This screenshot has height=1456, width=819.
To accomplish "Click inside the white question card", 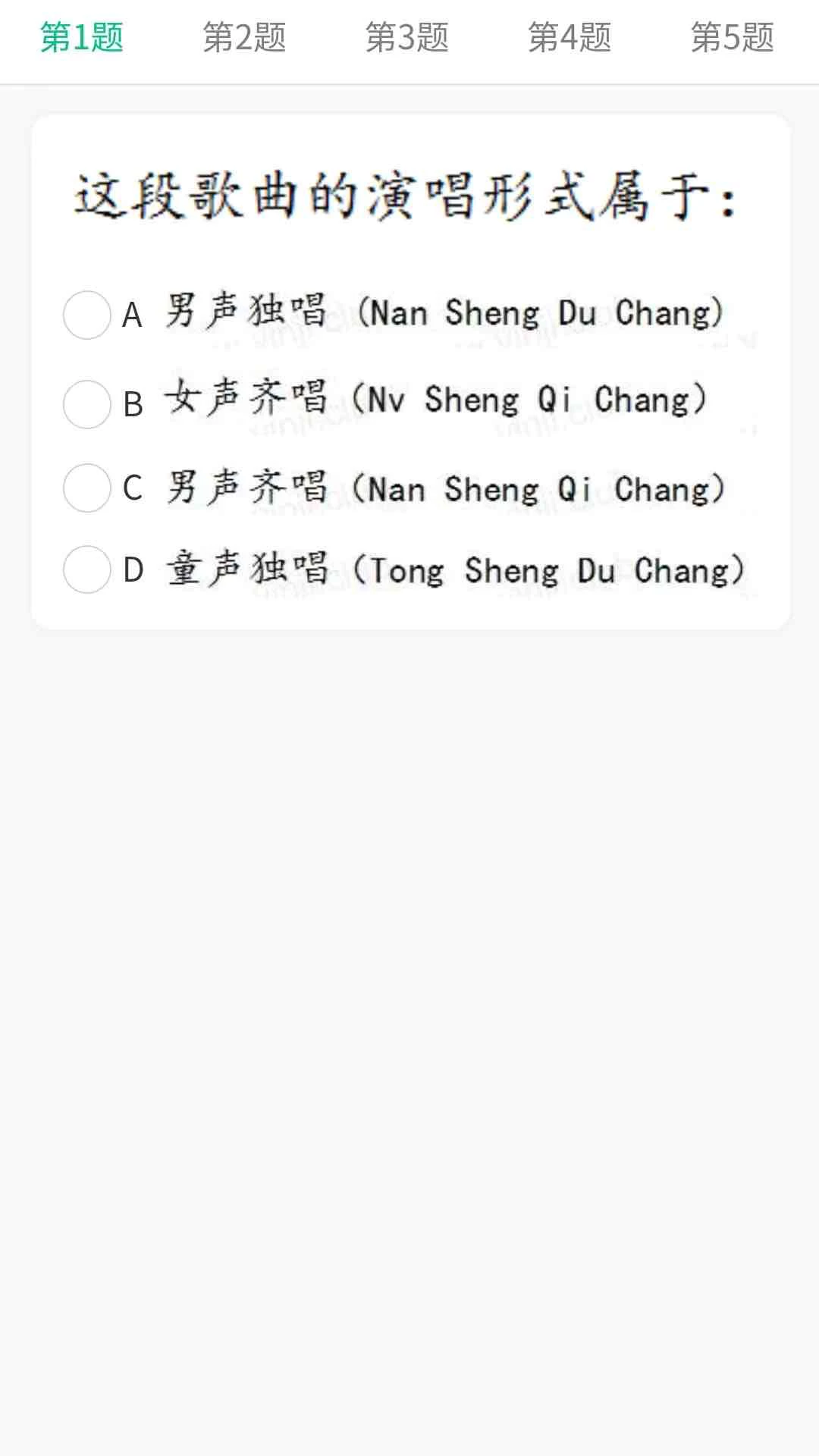I will click(x=409, y=372).
